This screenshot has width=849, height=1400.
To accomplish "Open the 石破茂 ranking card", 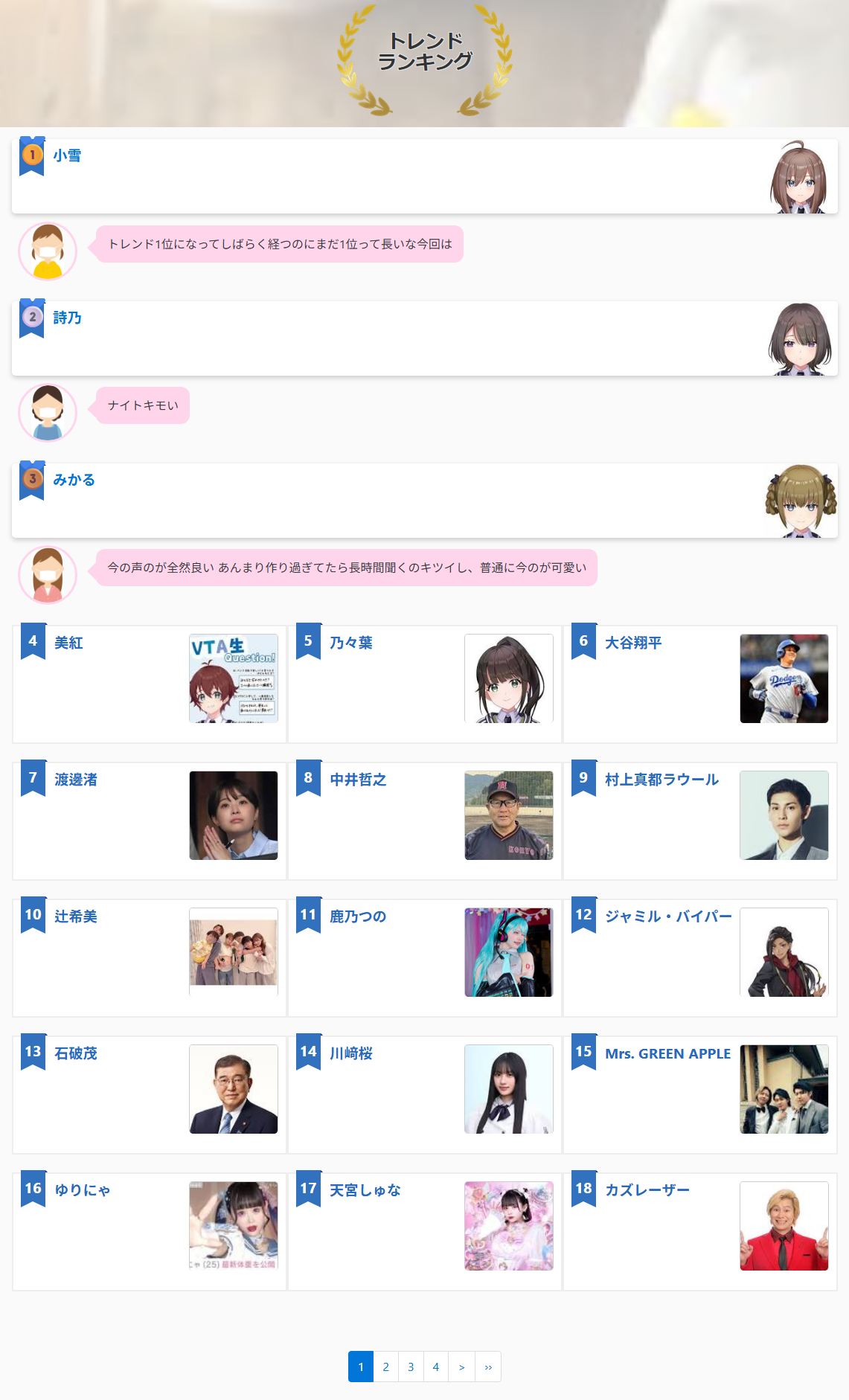I will click(150, 1095).
